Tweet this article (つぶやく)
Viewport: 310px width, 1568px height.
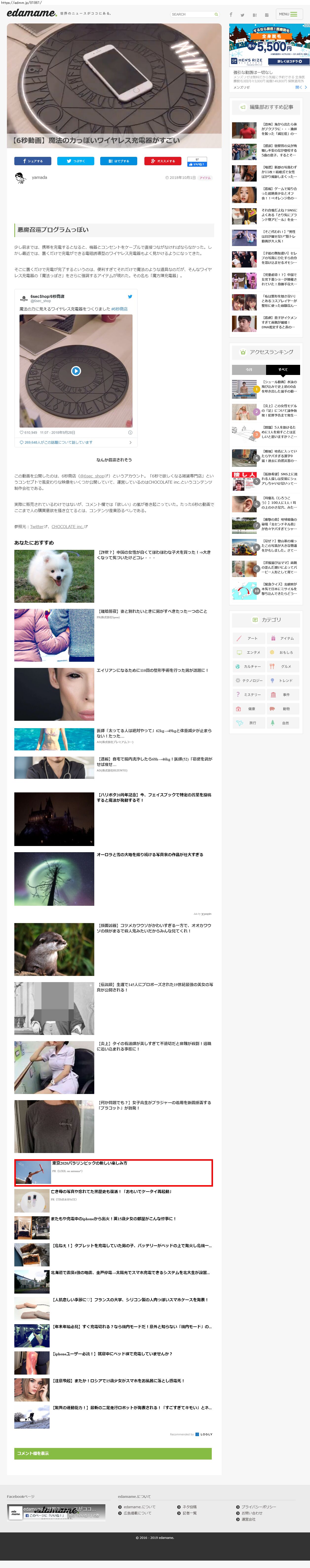(x=76, y=161)
